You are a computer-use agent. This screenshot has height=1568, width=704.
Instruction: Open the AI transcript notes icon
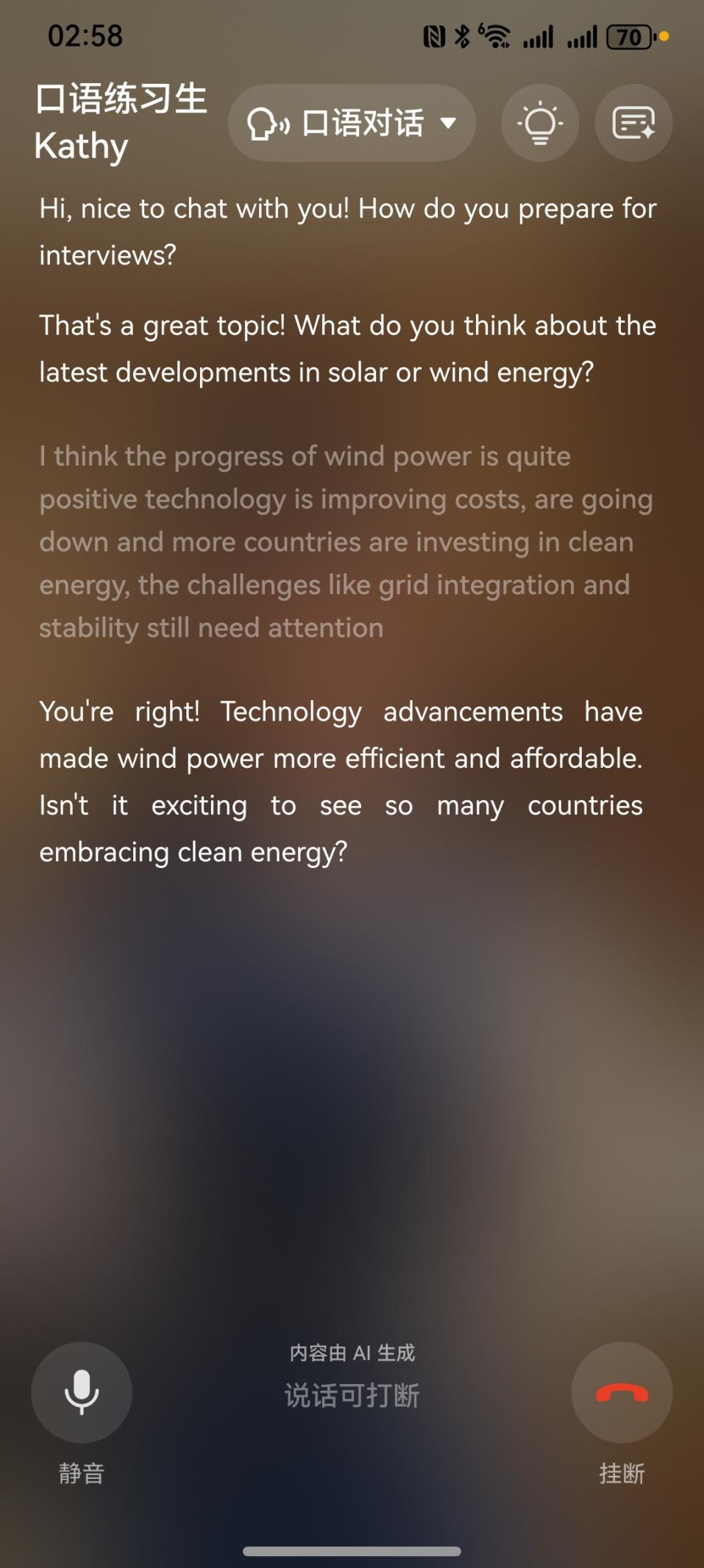pyautogui.click(x=633, y=123)
